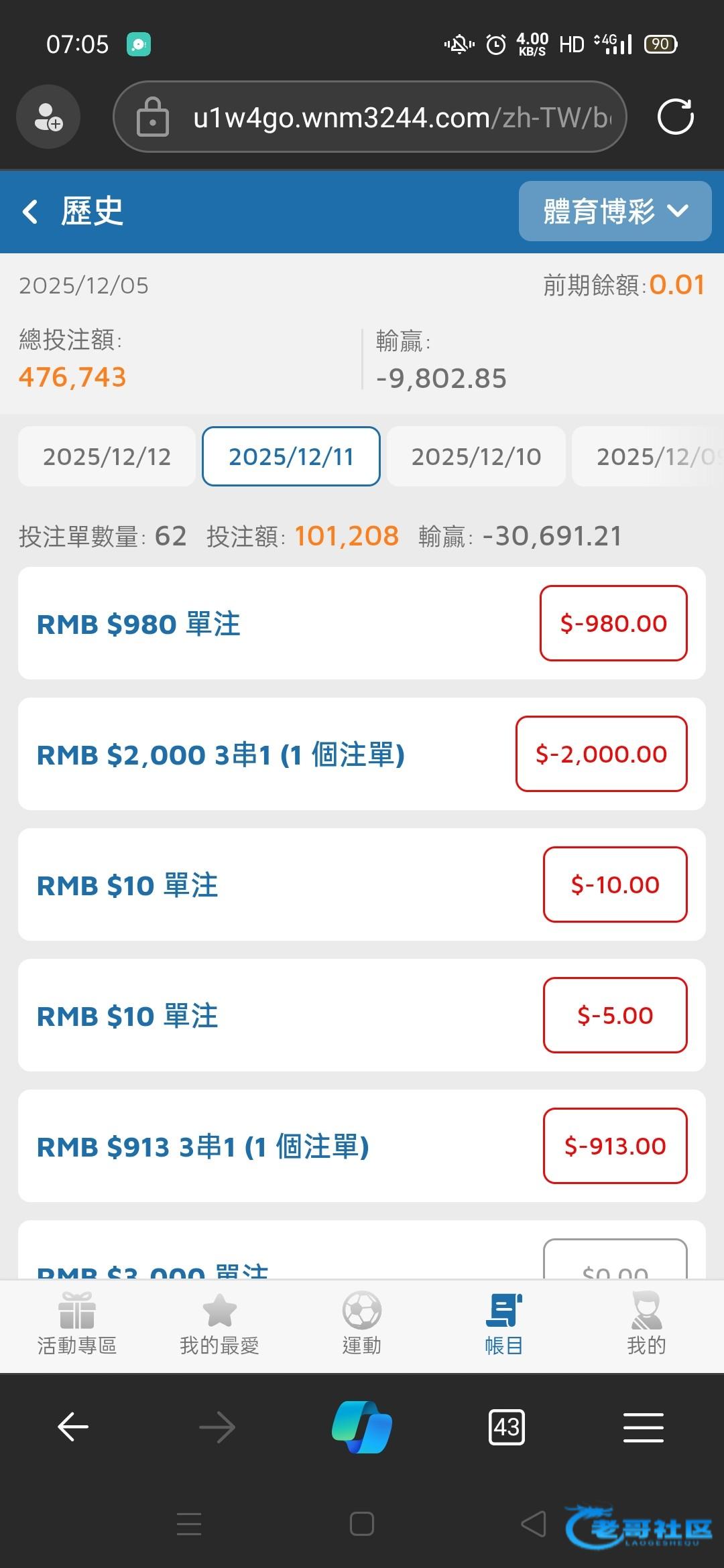Select the 2025/12/11 date tab

(x=291, y=456)
